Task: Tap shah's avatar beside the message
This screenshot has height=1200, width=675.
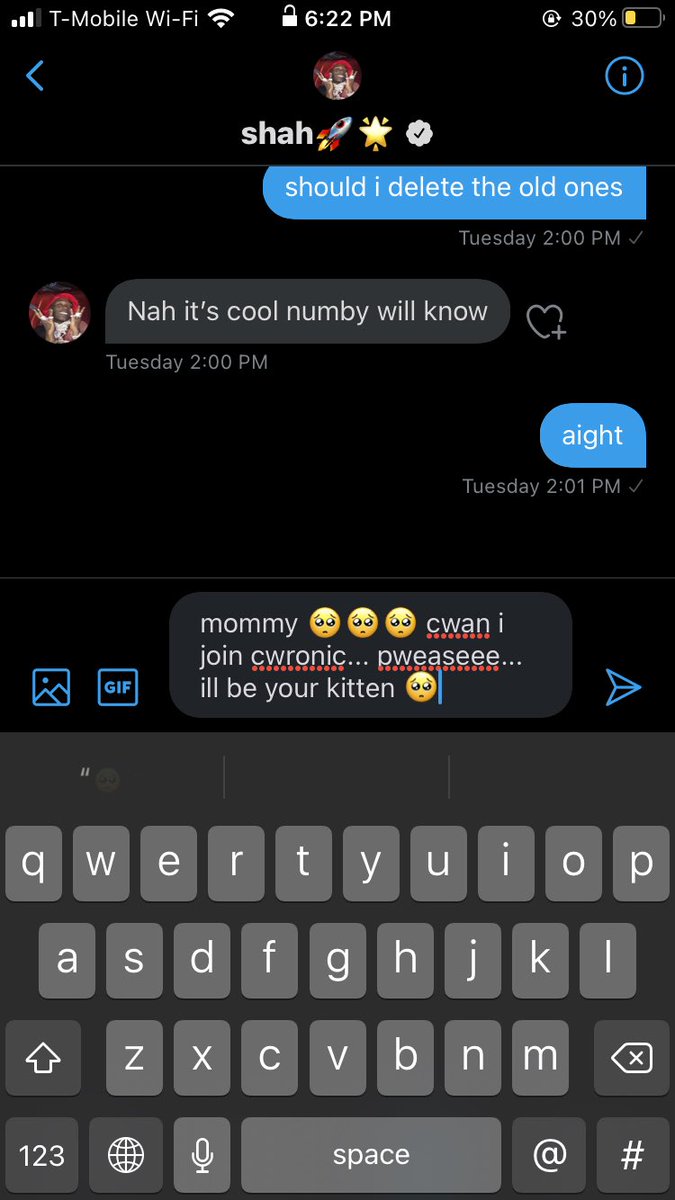Action: pyautogui.click(x=60, y=312)
